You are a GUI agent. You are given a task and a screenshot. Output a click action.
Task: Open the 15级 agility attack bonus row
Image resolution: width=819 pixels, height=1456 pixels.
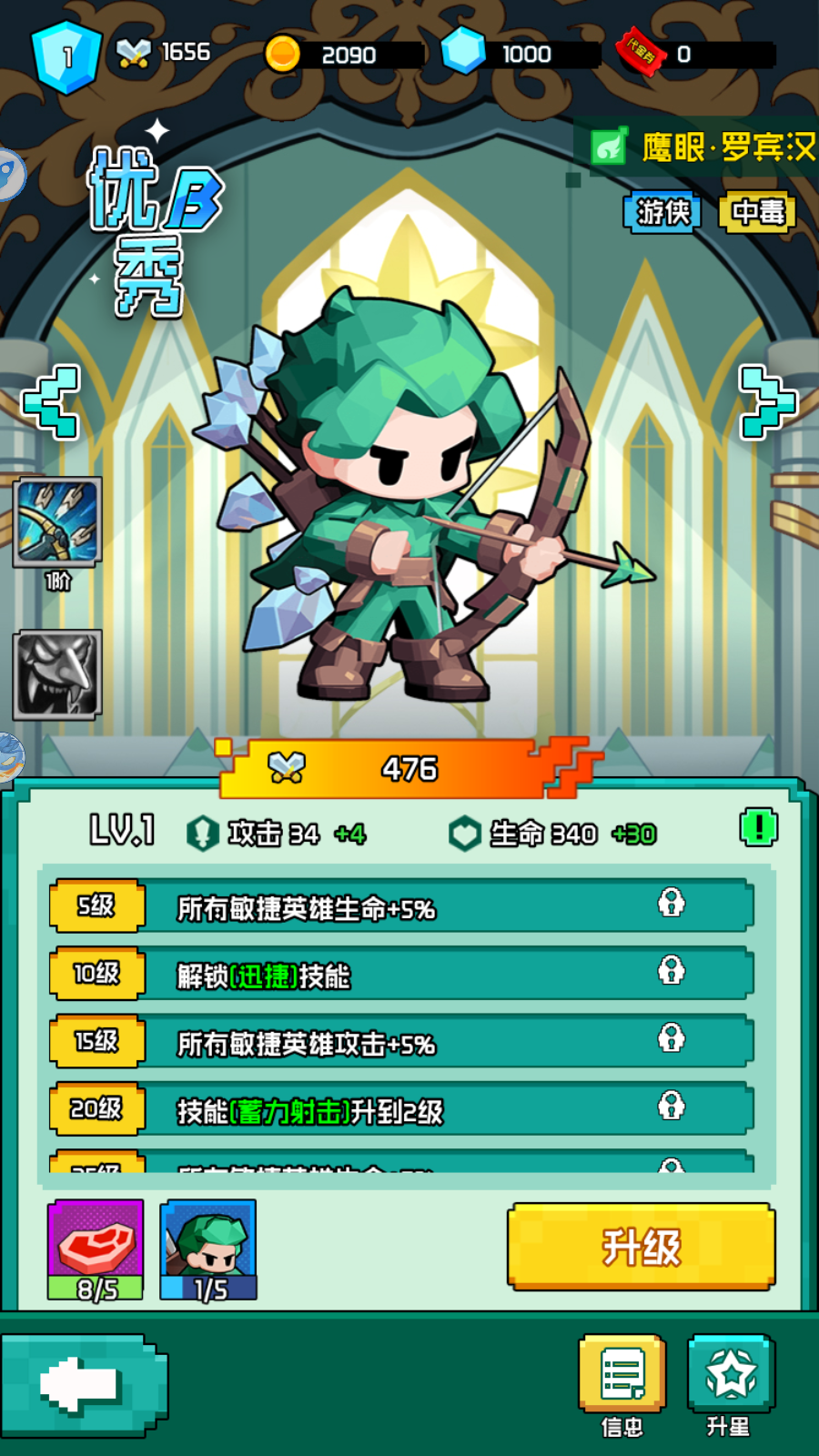400,1041
